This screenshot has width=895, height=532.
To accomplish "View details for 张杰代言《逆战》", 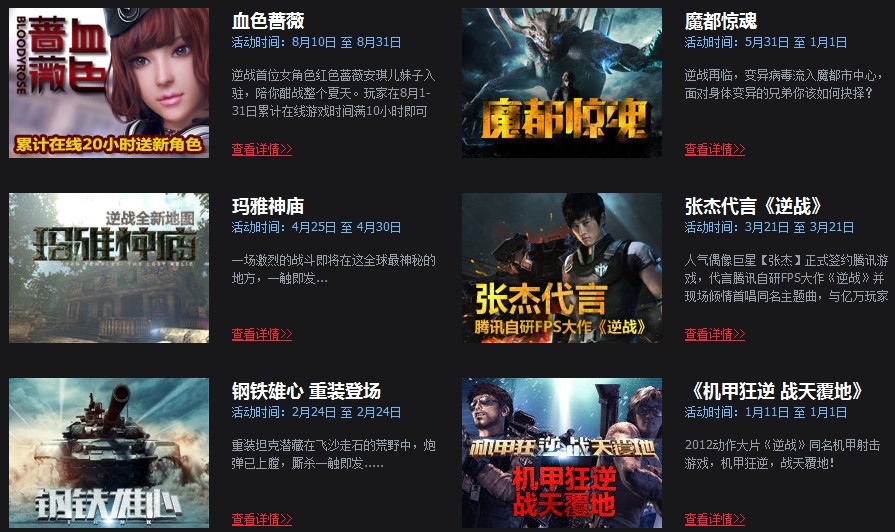I will 714,334.
